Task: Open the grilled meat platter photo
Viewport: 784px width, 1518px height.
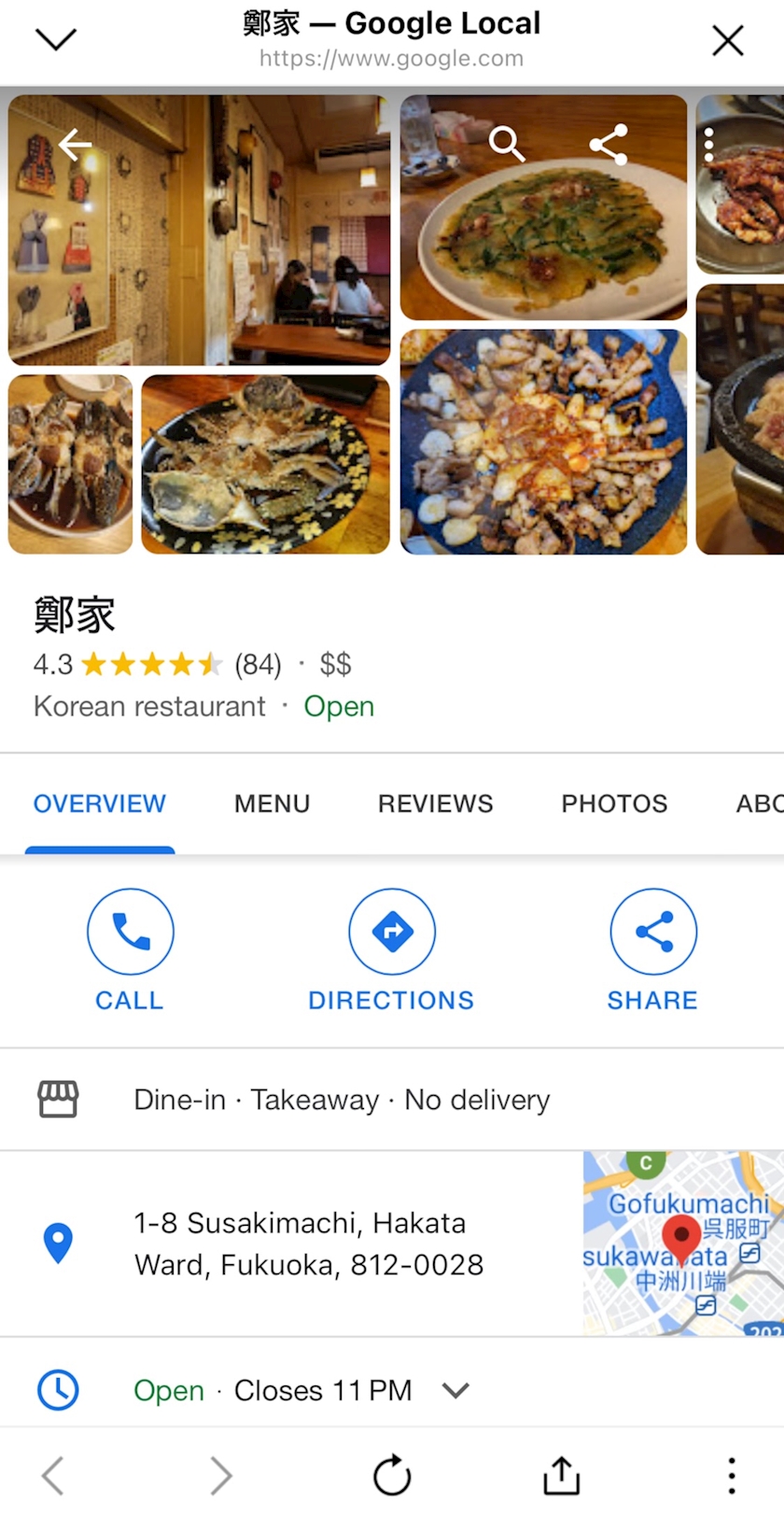Action: (x=543, y=442)
